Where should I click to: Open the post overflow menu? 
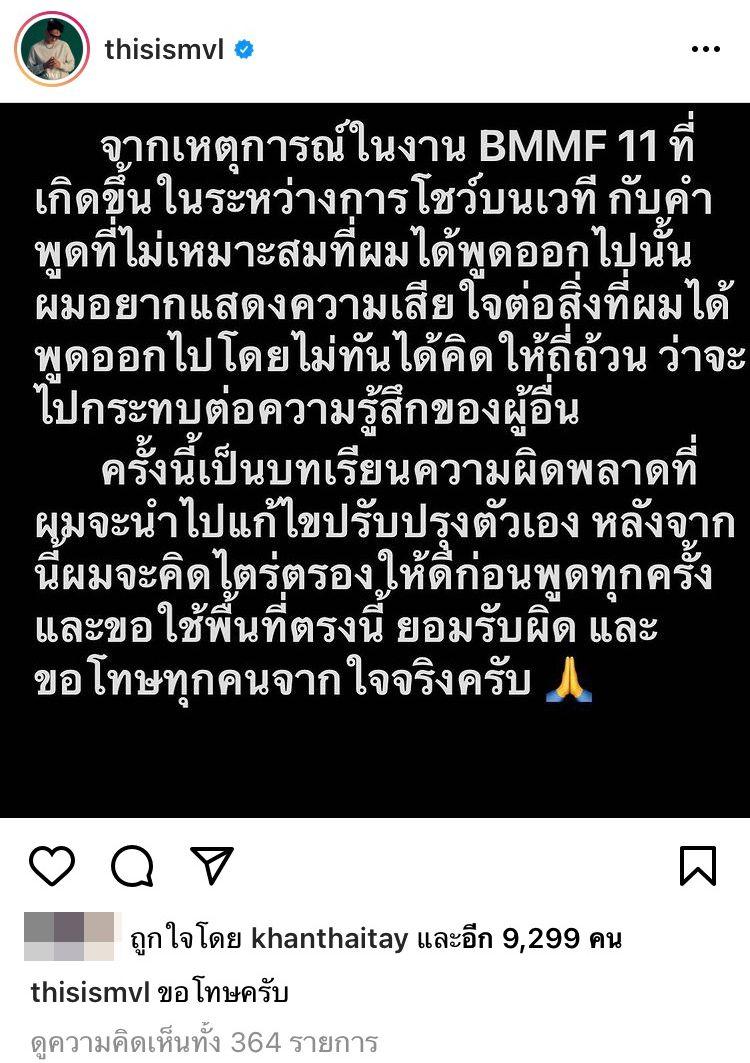(705, 49)
